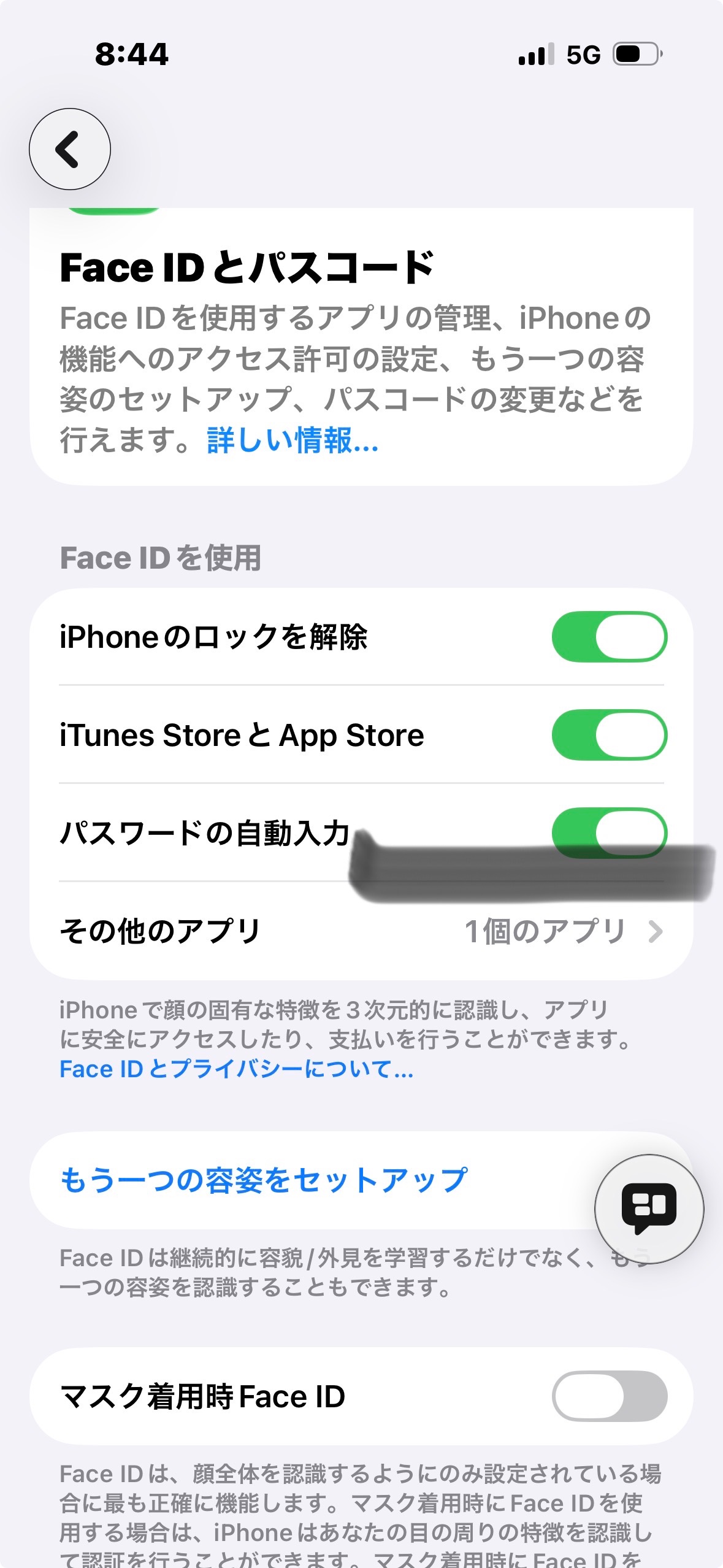Open the floating speech bubble button
The height and width of the screenshot is (1568, 723).
[649, 1209]
